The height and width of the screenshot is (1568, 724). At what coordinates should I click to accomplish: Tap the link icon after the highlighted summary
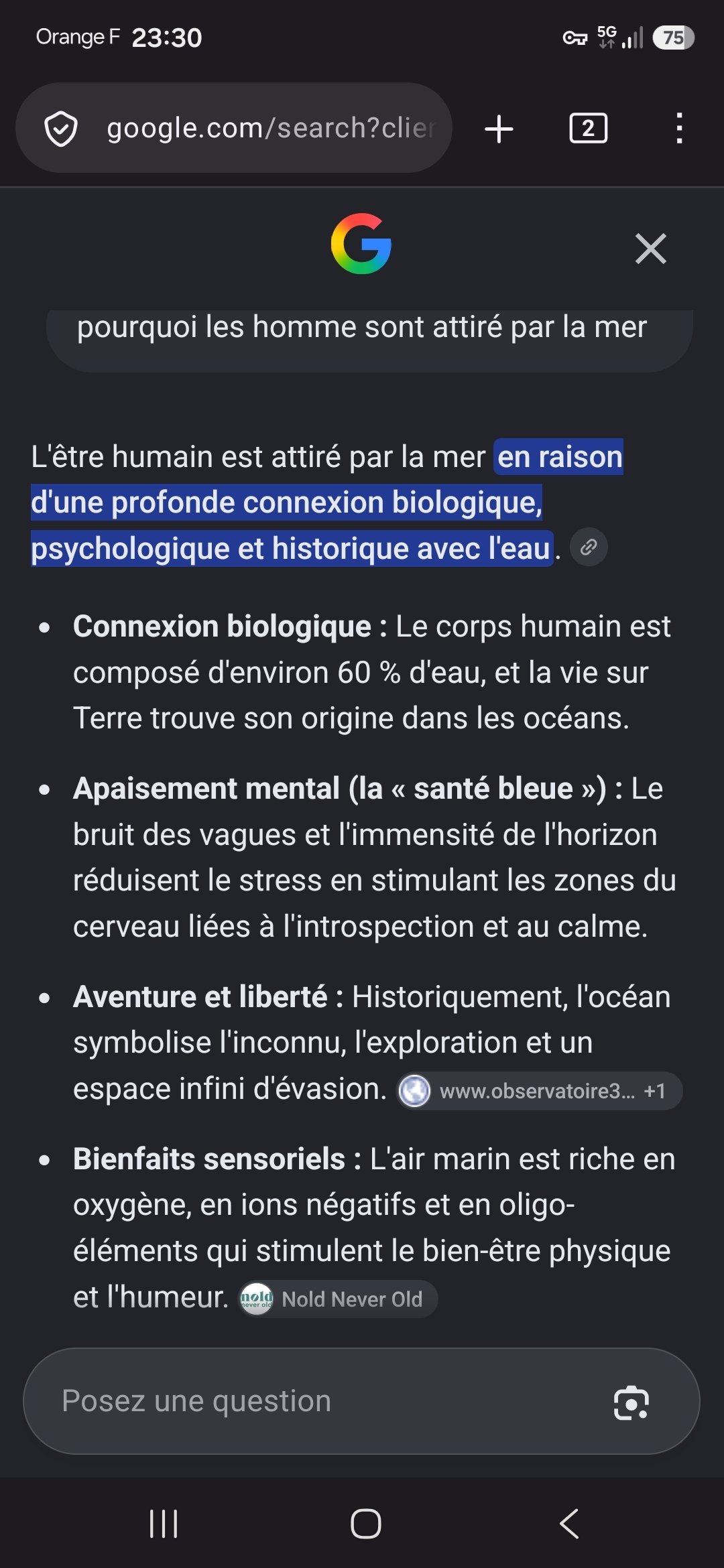(589, 547)
